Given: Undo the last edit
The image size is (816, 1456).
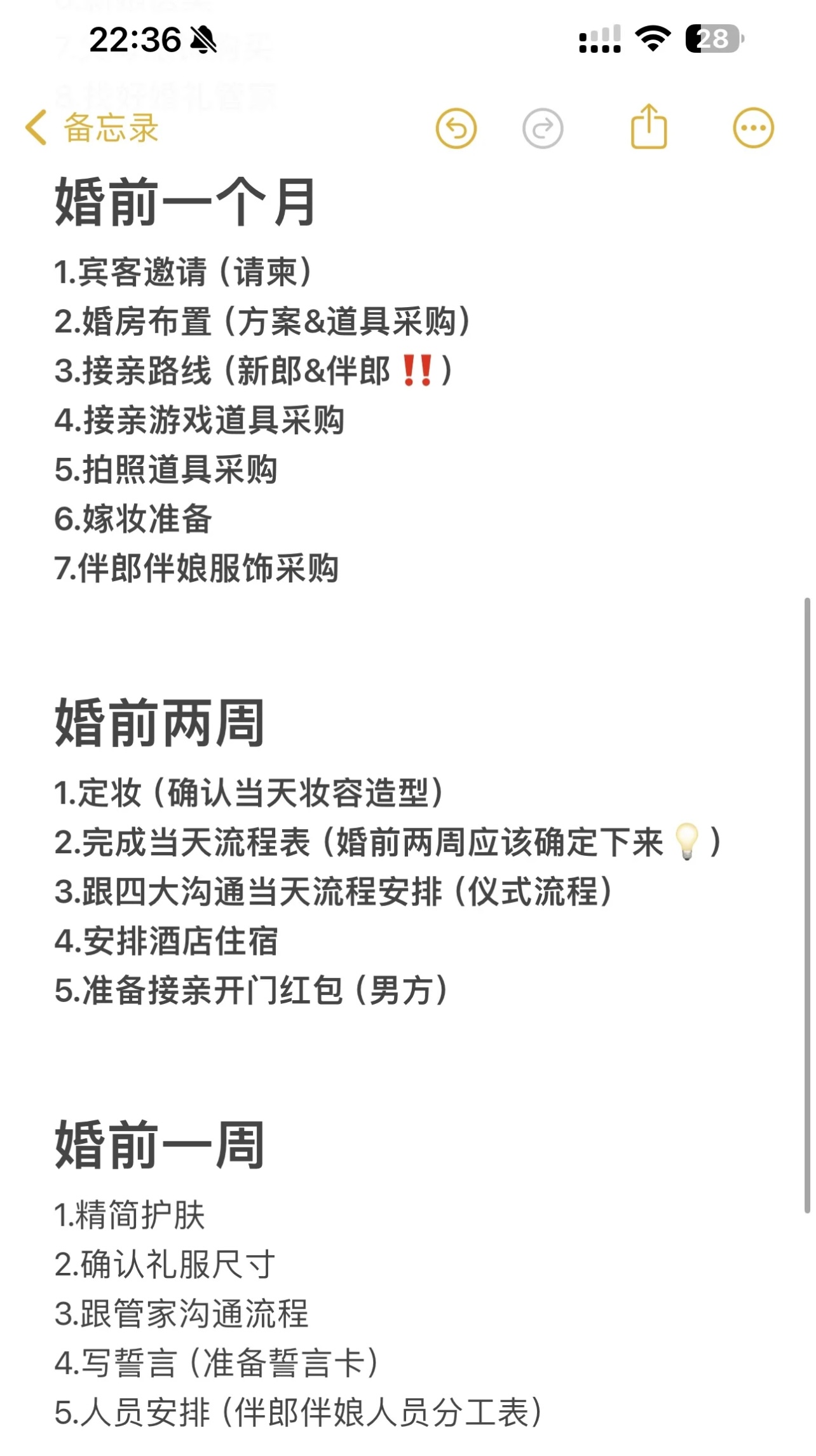Looking at the screenshot, I should [456, 128].
